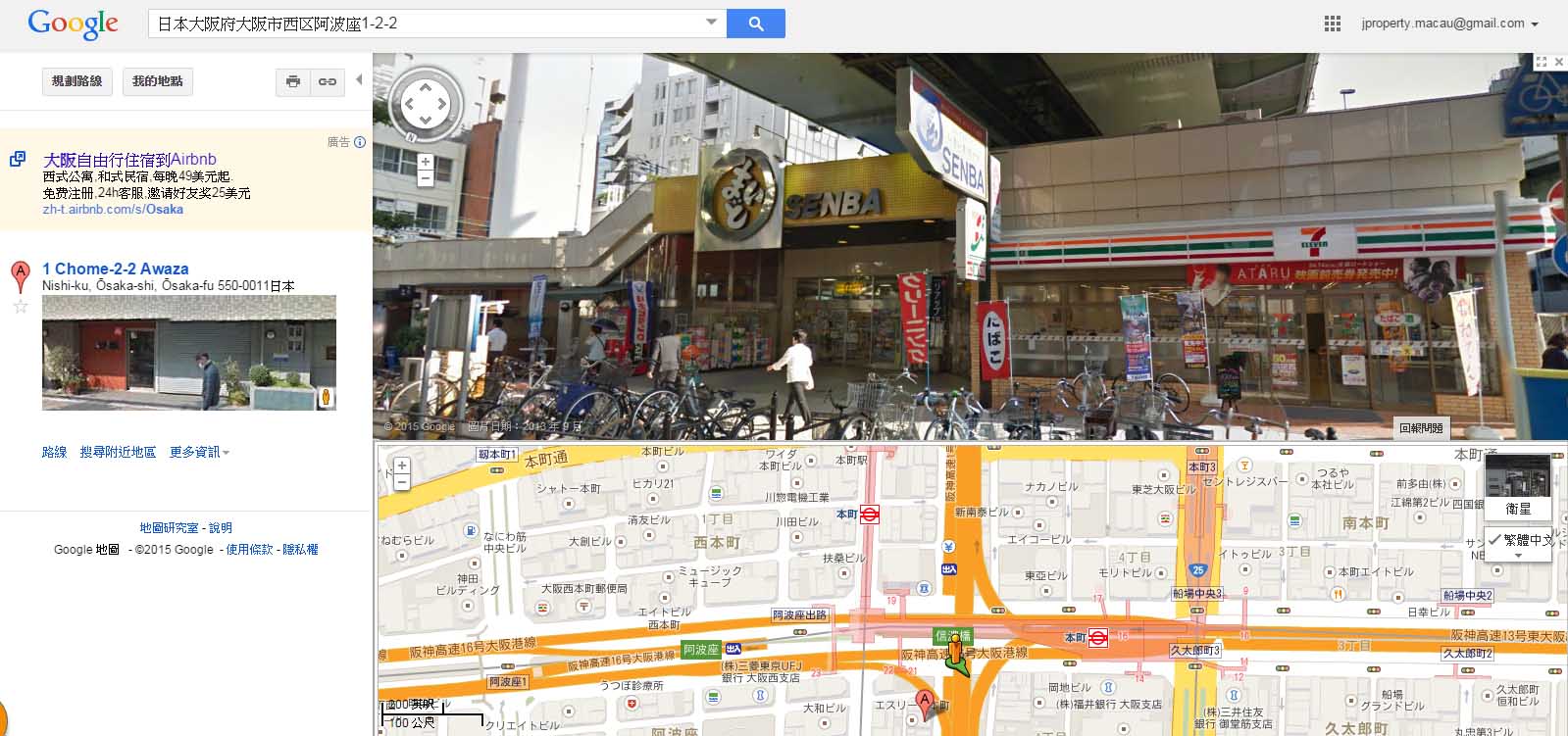This screenshot has width=1568, height=736.
Task: Open the 1 Chome-2-2 Awaza result
Action: (116, 269)
